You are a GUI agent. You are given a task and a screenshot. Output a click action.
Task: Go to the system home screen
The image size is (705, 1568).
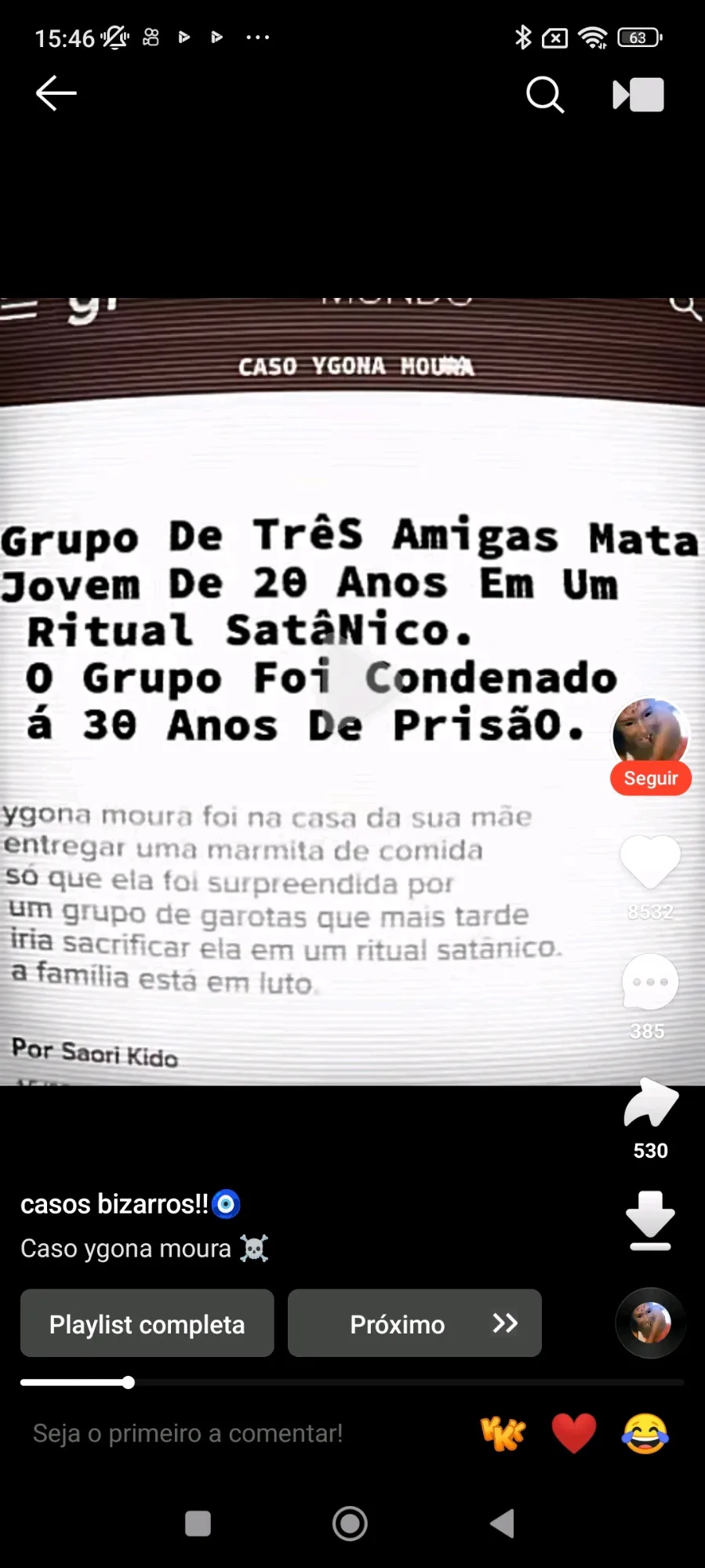pos(350,1524)
